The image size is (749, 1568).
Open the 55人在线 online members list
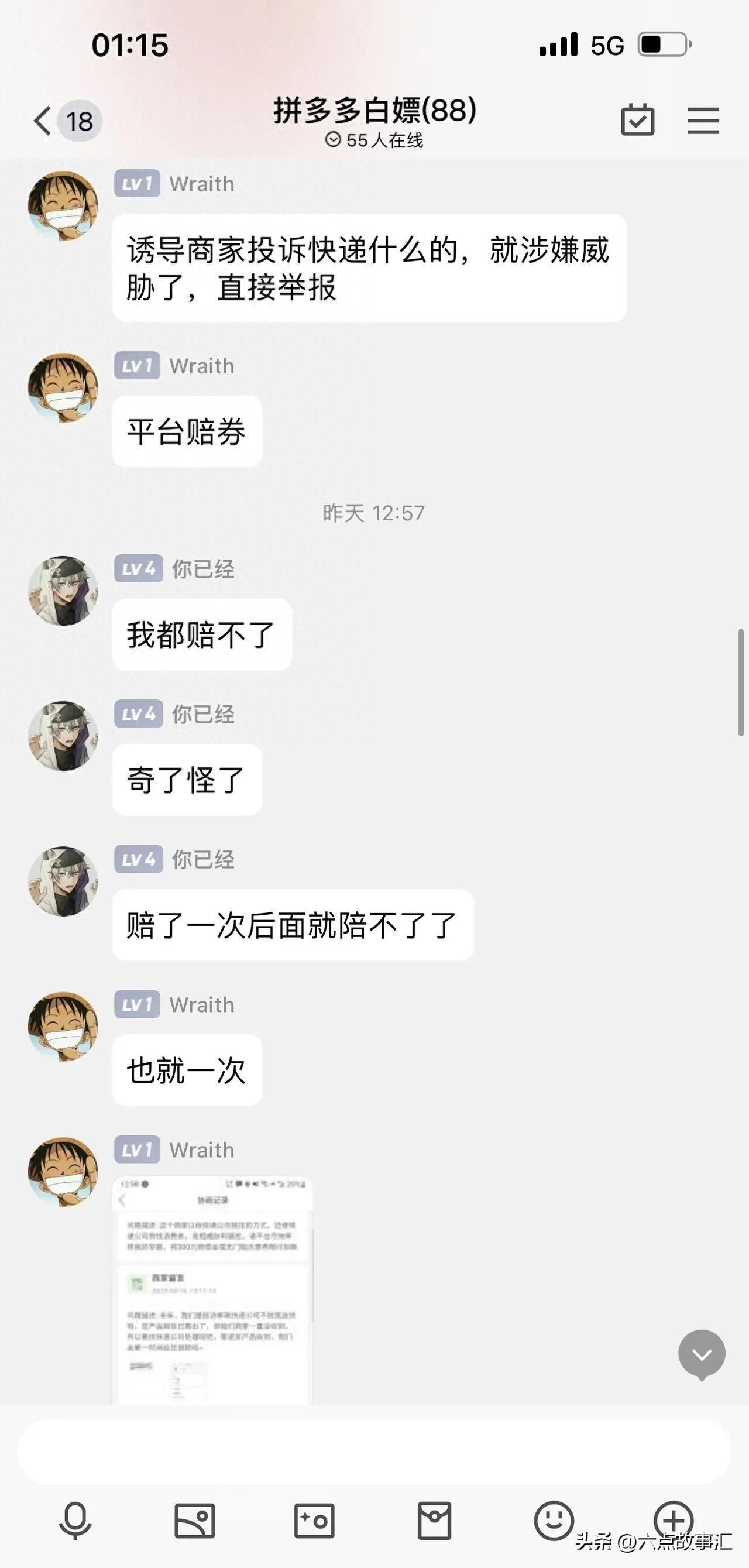374,140
